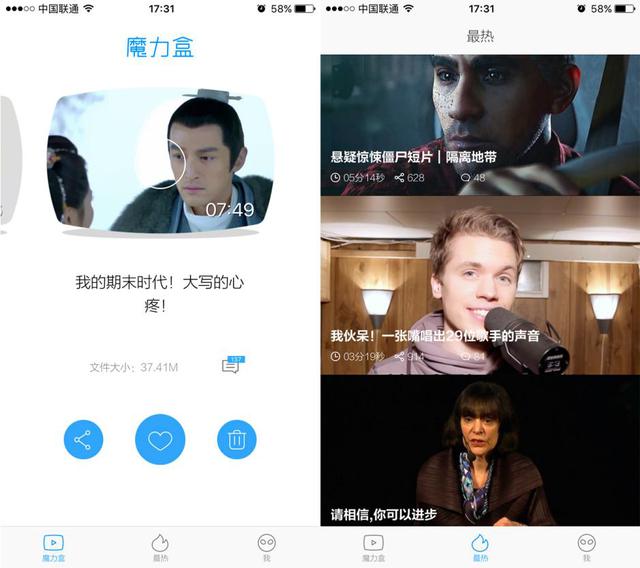The image size is (640, 568).
Task: Switch to 我 tab from the 魔力盒 screen
Action: click(266, 547)
